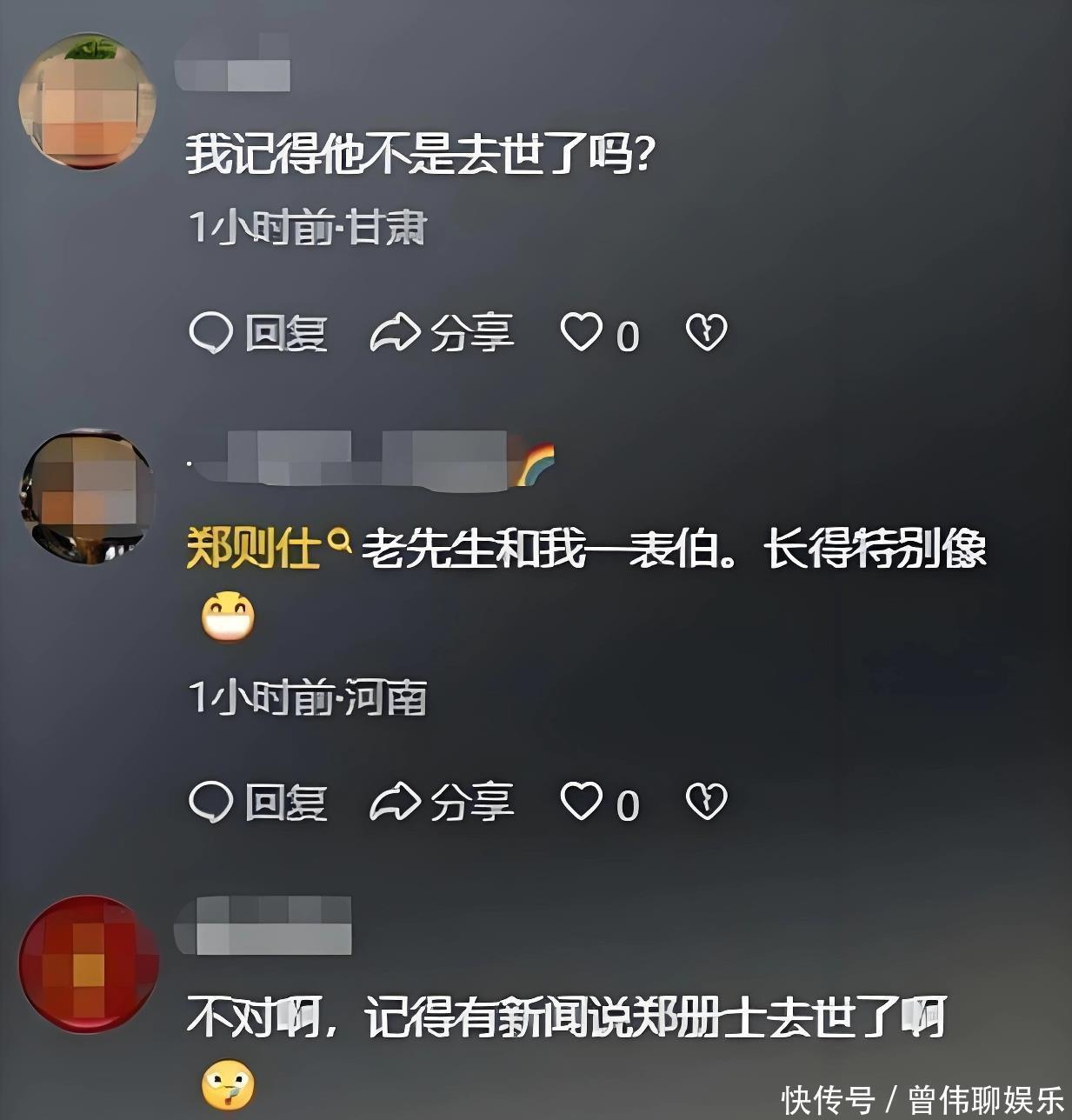Open the avatar of the 河南 commenter
1072x1120 pixels.
click(x=87, y=497)
